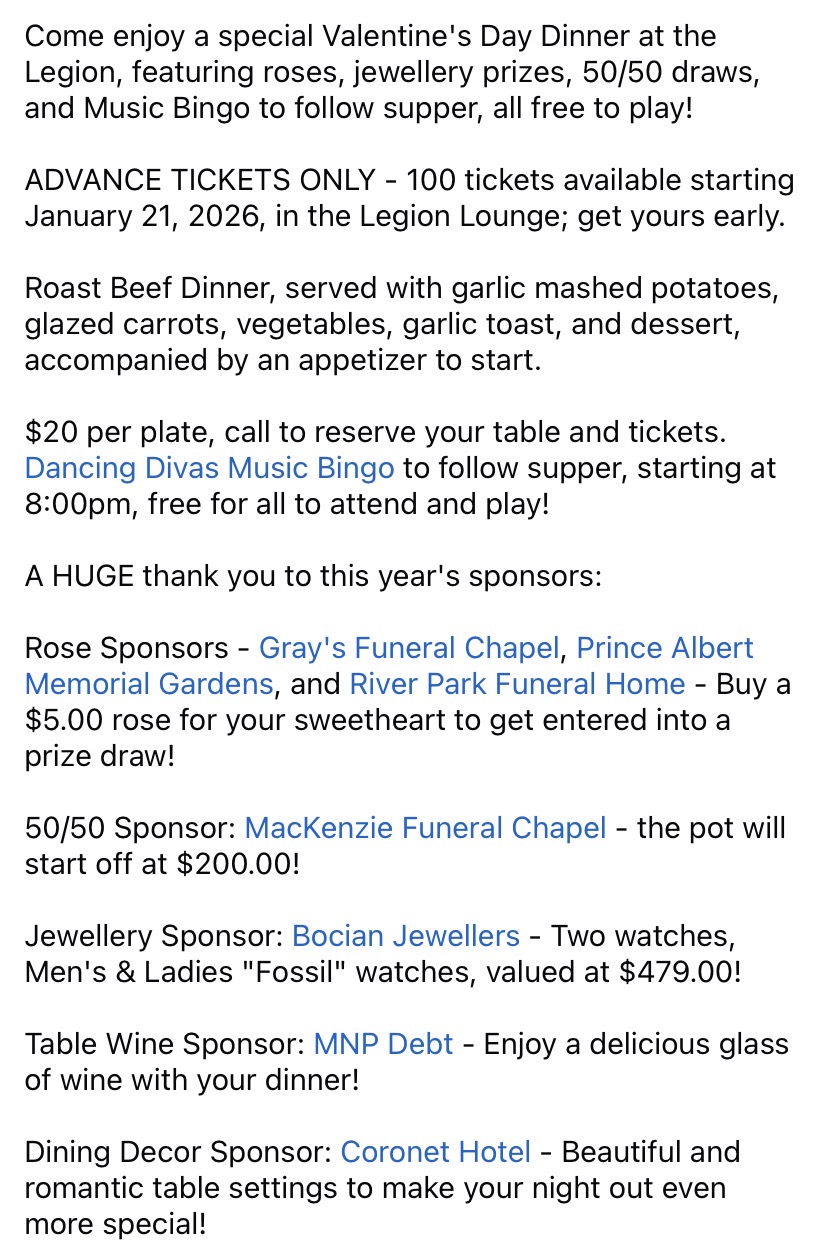Screen dimensions: 828x1253
Task: Visit the Gray's Funeral Chapel page
Action: tap(408, 648)
